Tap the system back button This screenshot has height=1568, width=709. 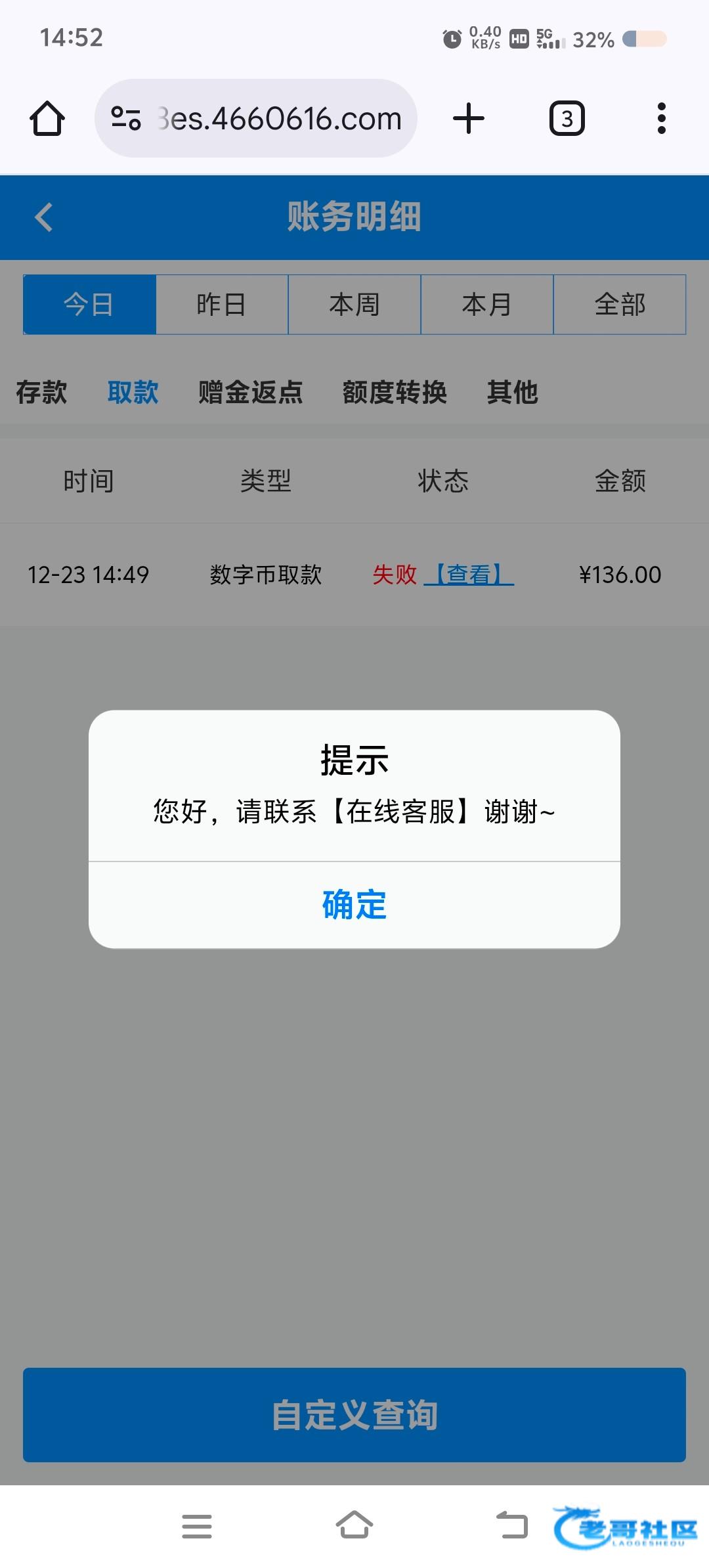point(512,1525)
